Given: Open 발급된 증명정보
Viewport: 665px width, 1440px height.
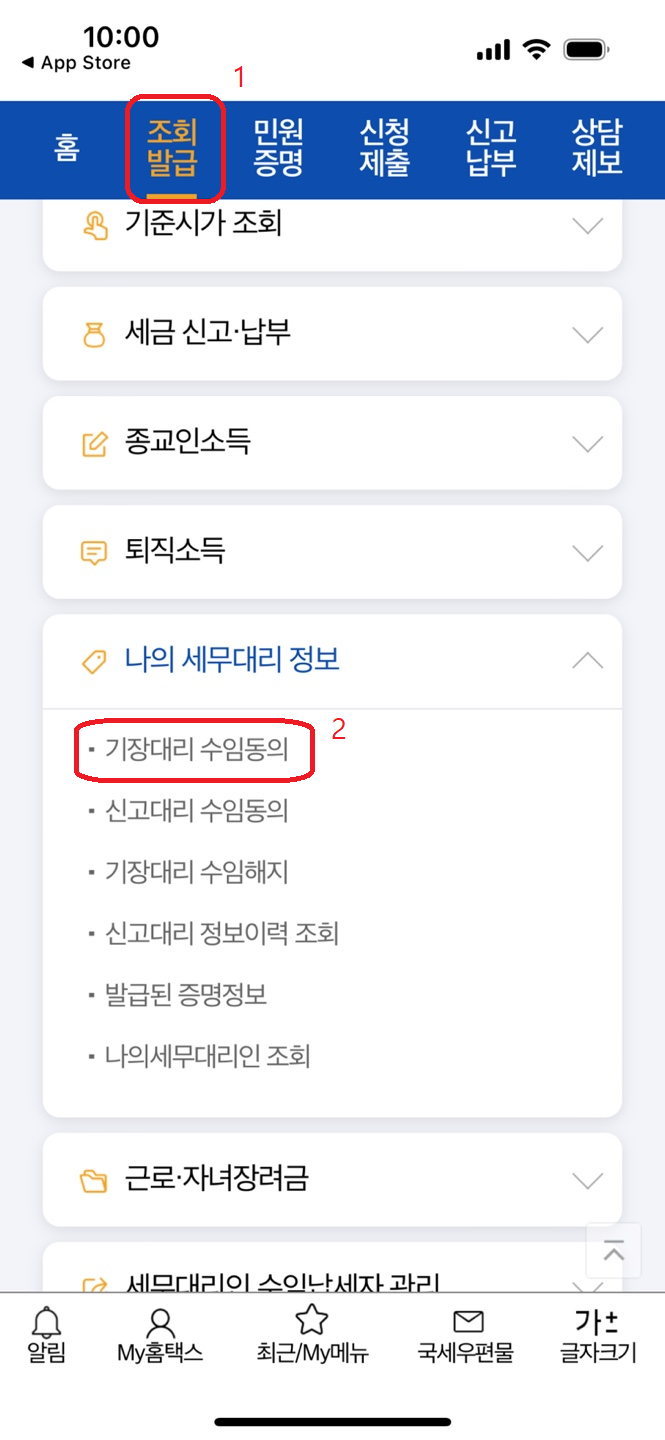Looking at the screenshot, I should pyautogui.click(x=186, y=995).
